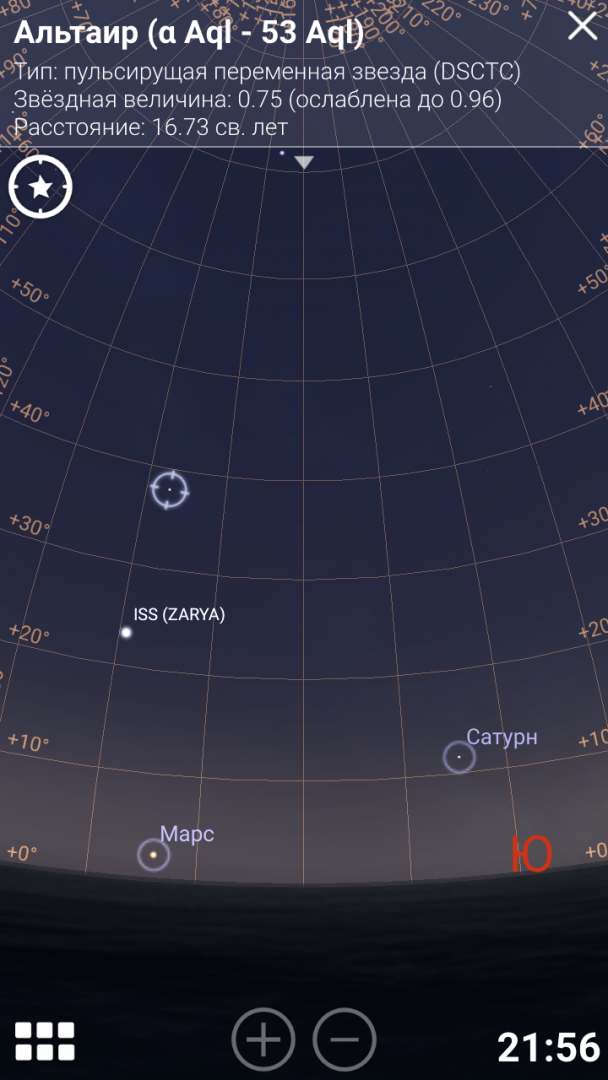Center view on selected star
608x1080 pixels.
coord(41,187)
